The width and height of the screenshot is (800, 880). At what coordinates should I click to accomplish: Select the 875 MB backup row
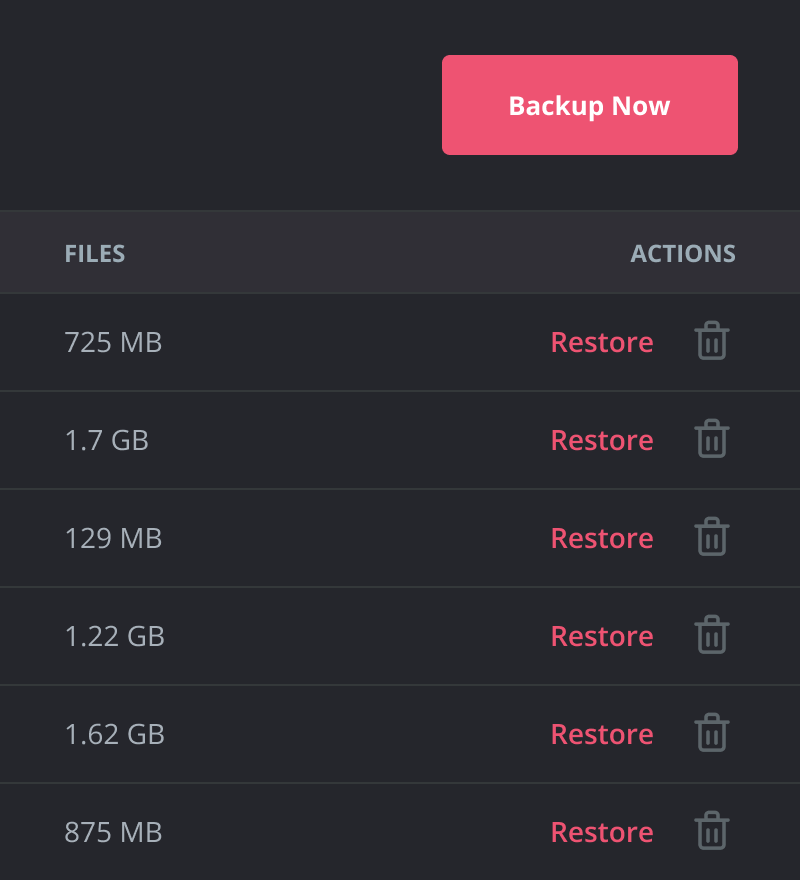click(x=113, y=831)
